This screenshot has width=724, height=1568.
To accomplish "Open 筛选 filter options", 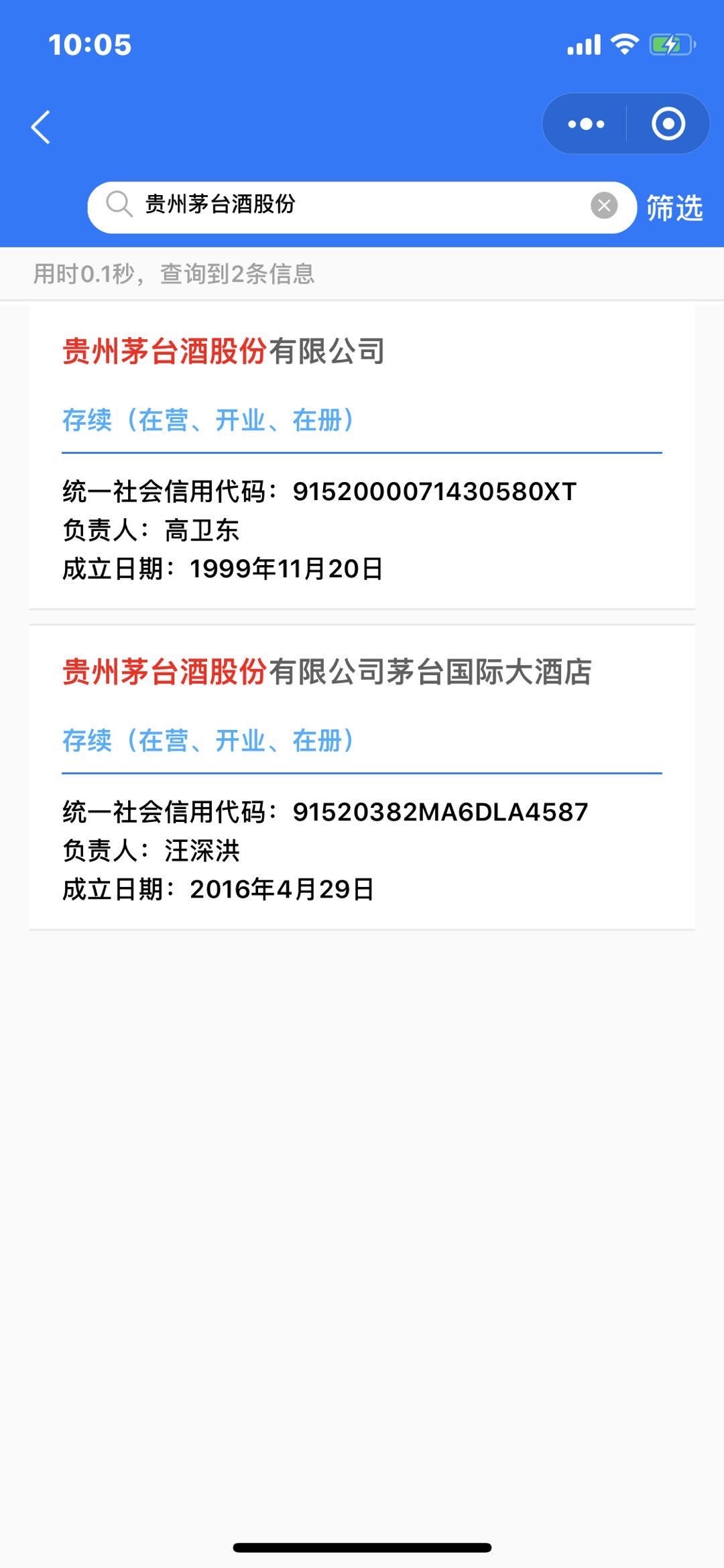I will [x=673, y=208].
